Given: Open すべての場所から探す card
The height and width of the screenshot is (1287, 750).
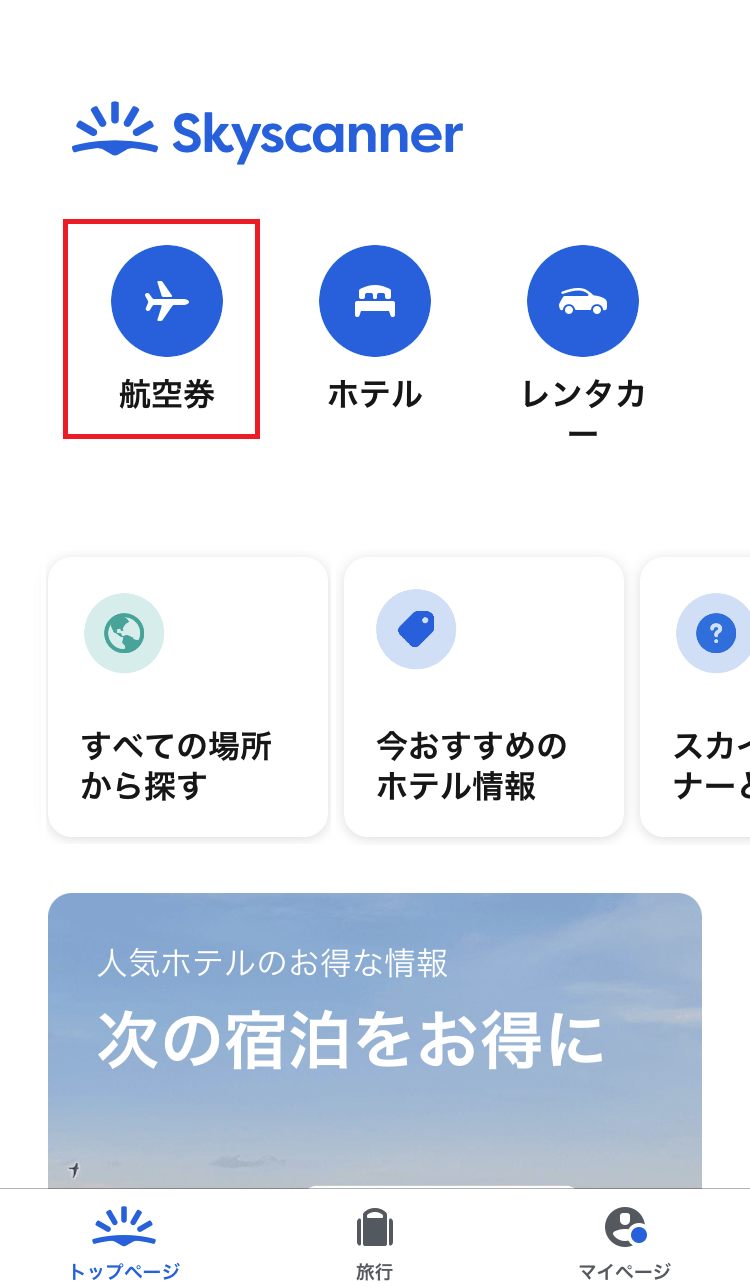Looking at the screenshot, I should click(x=188, y=697).
